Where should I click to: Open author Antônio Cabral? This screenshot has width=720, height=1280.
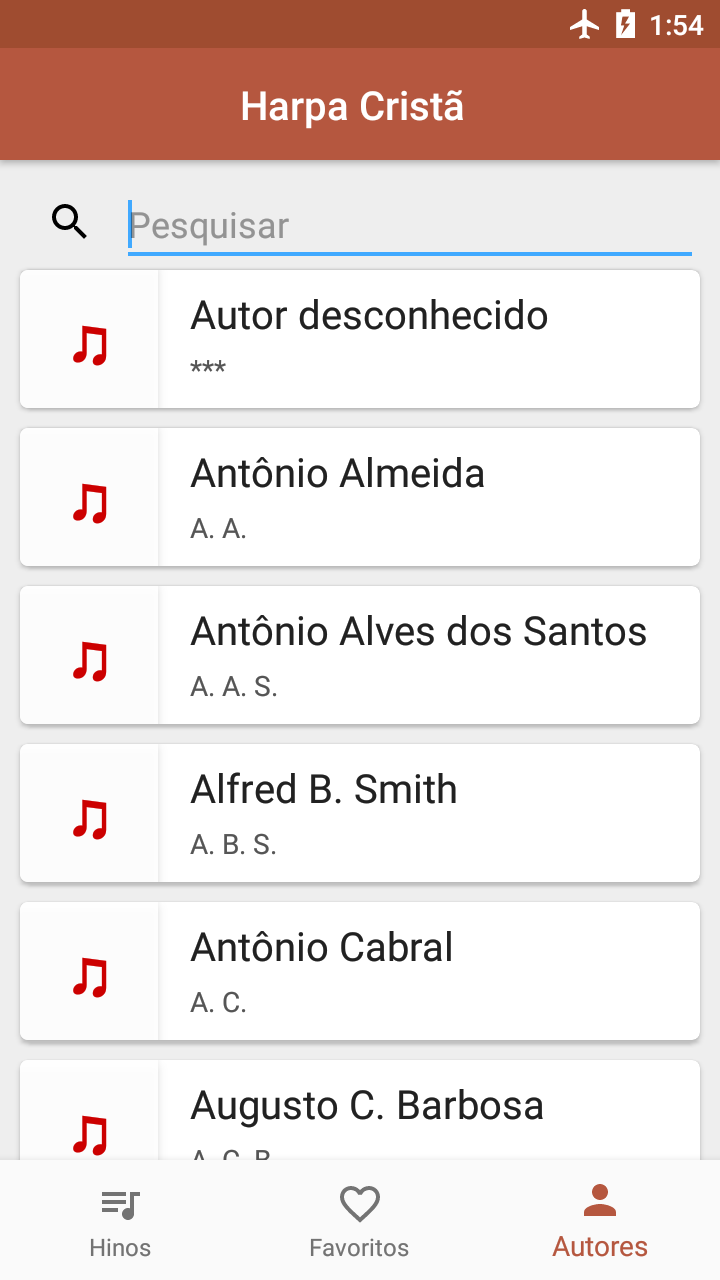(360, 971)
